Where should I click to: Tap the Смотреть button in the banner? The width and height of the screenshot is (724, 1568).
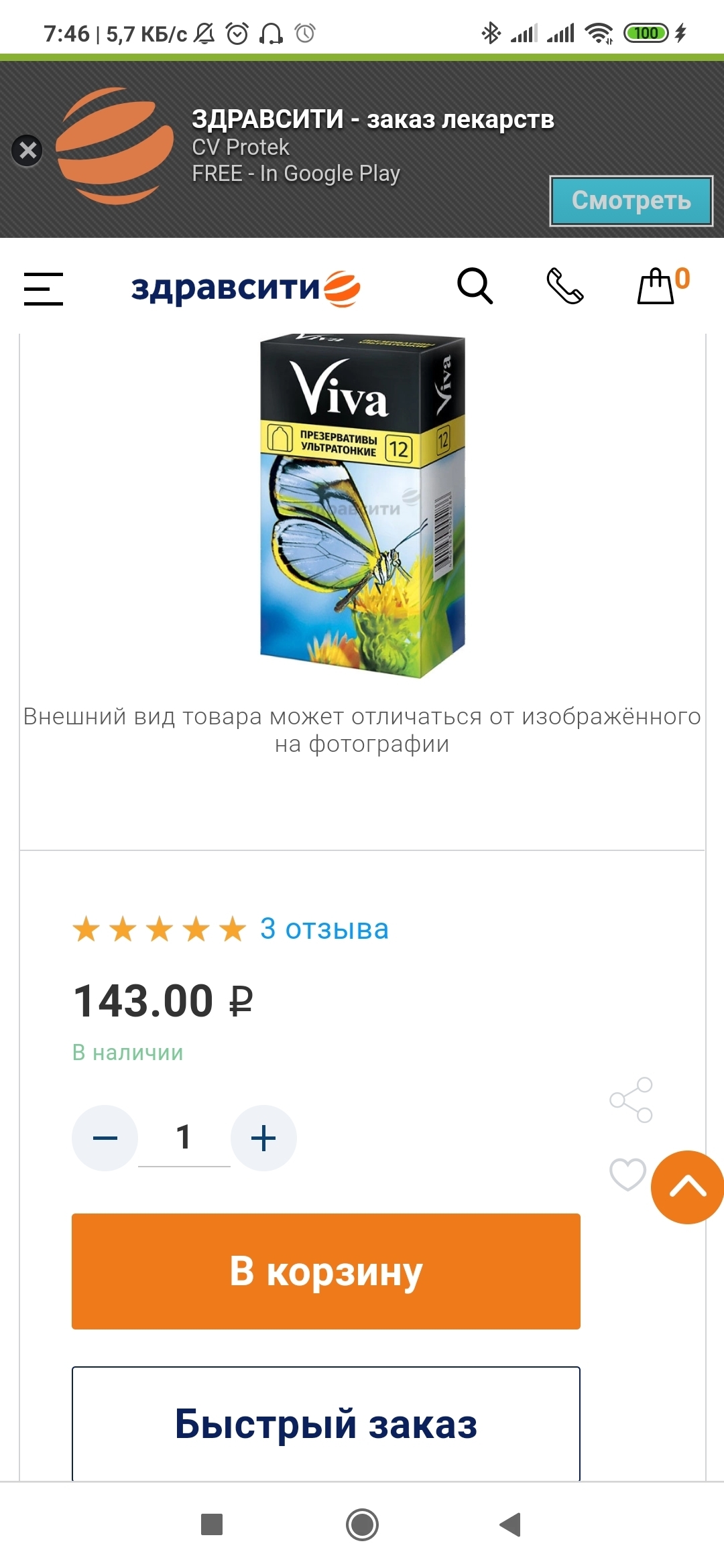(x=631, y=201)
